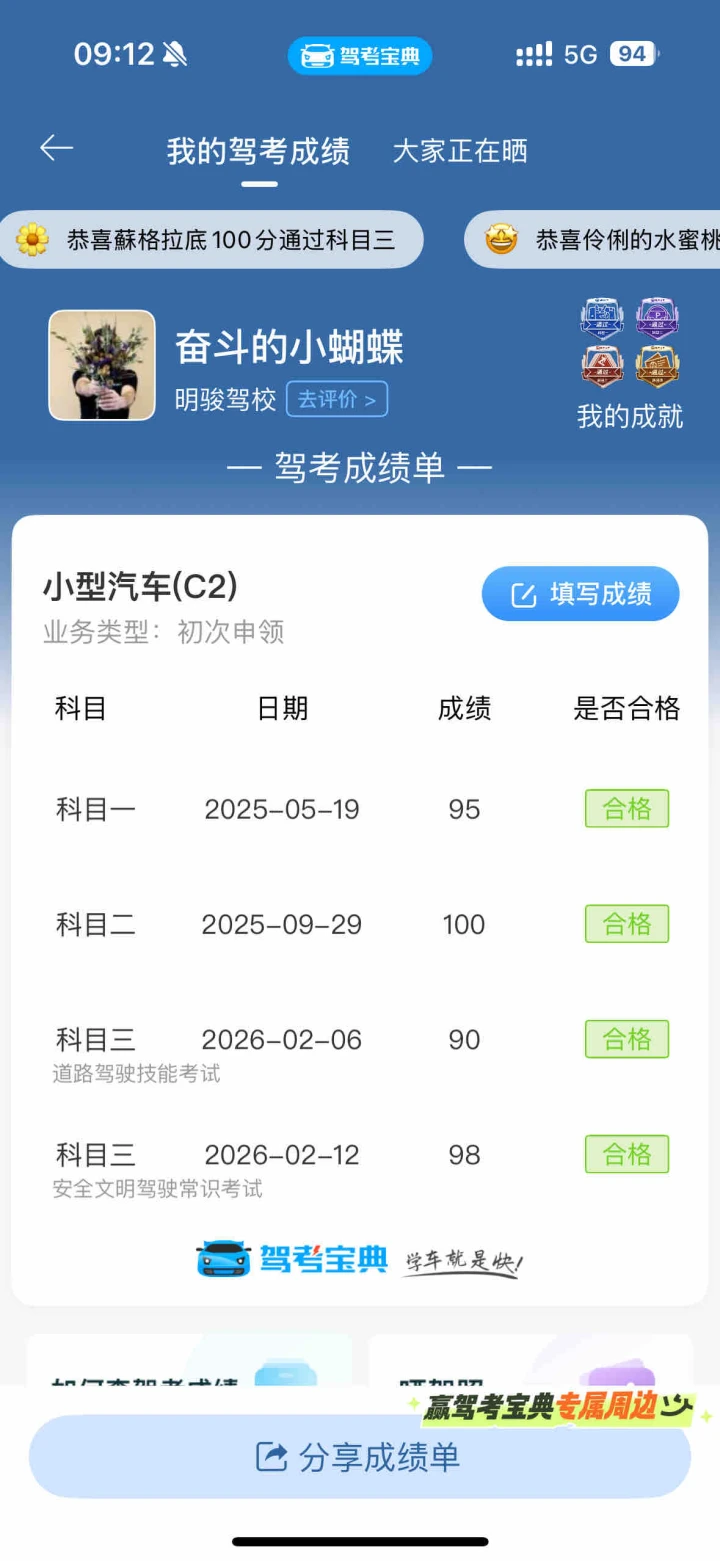The image size is (720, 1561).
Task: Tap the 填写成绩 button
Action: [581, 594]
